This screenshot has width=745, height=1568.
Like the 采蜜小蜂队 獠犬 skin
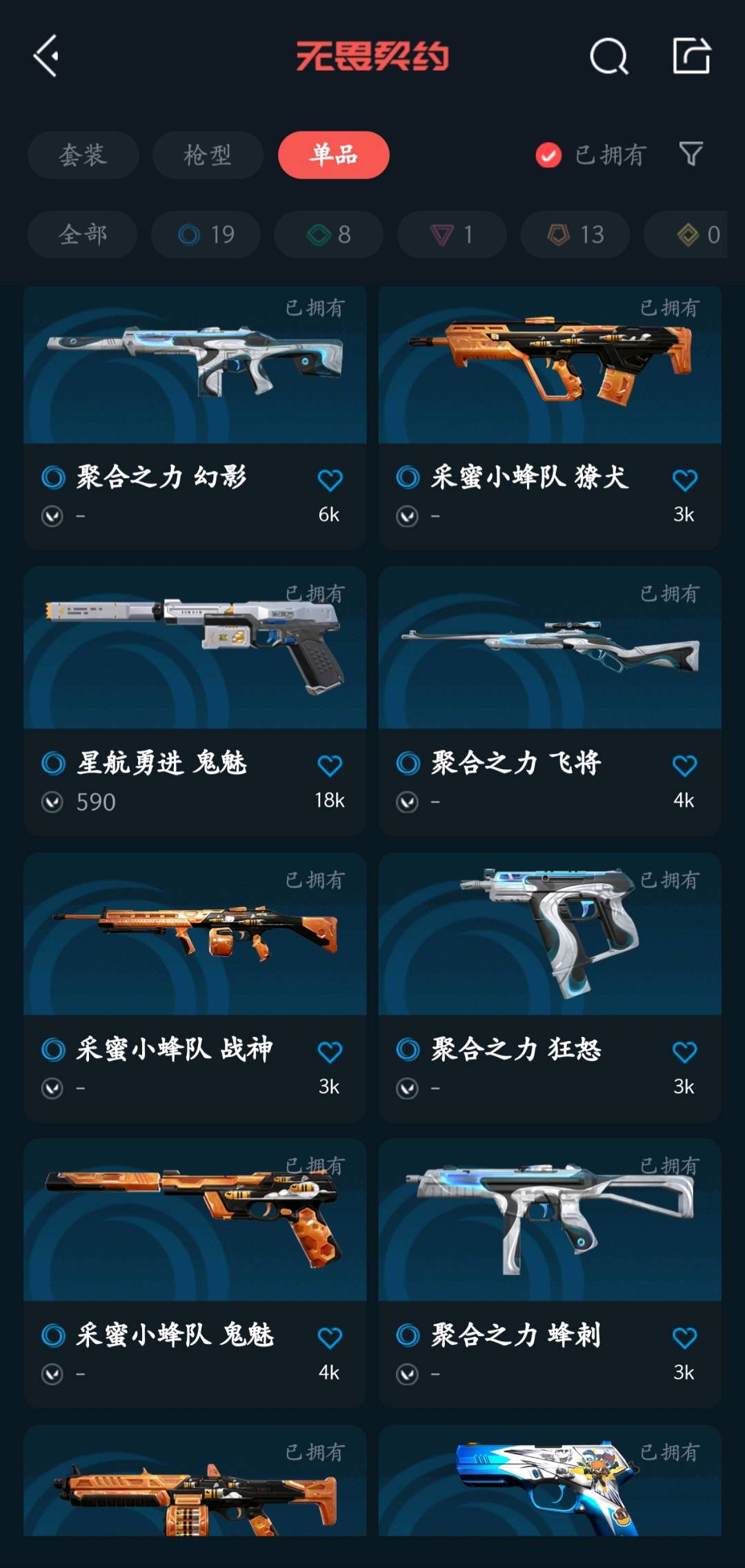point(684,480)
